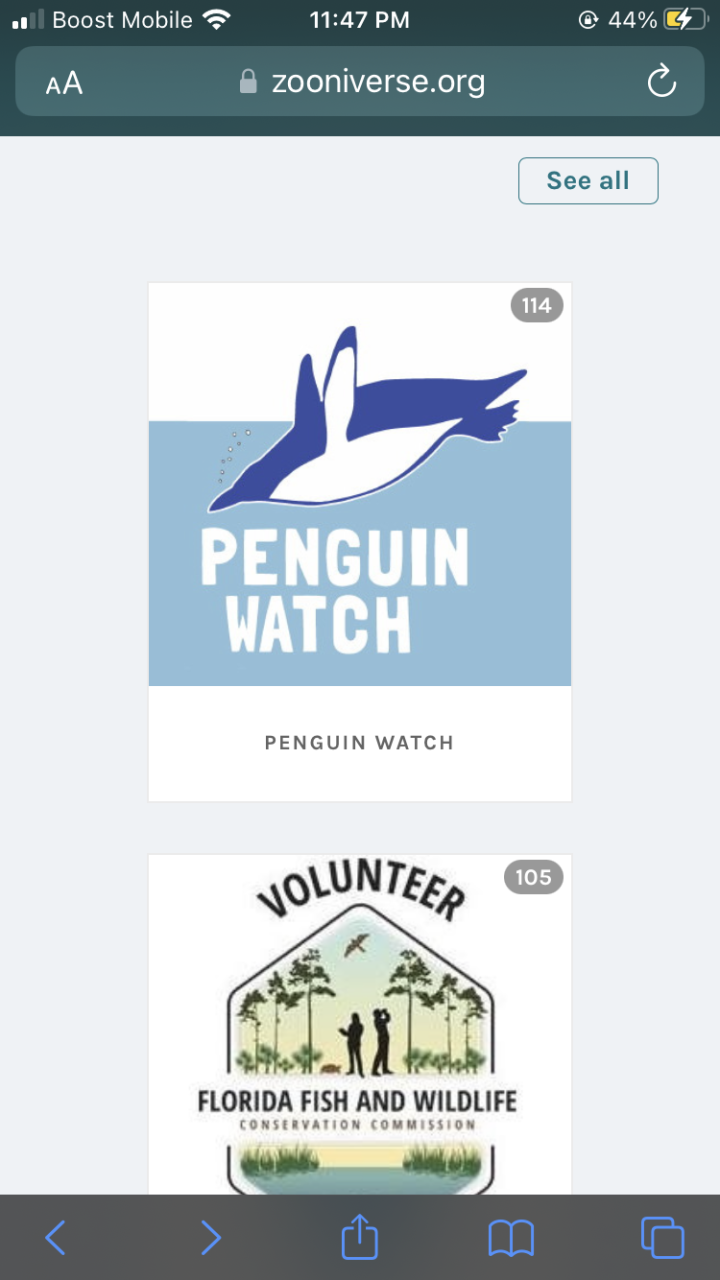720x1280 pixels.
Task: Go back to the previous page
Action: [x=56, y=1238]
